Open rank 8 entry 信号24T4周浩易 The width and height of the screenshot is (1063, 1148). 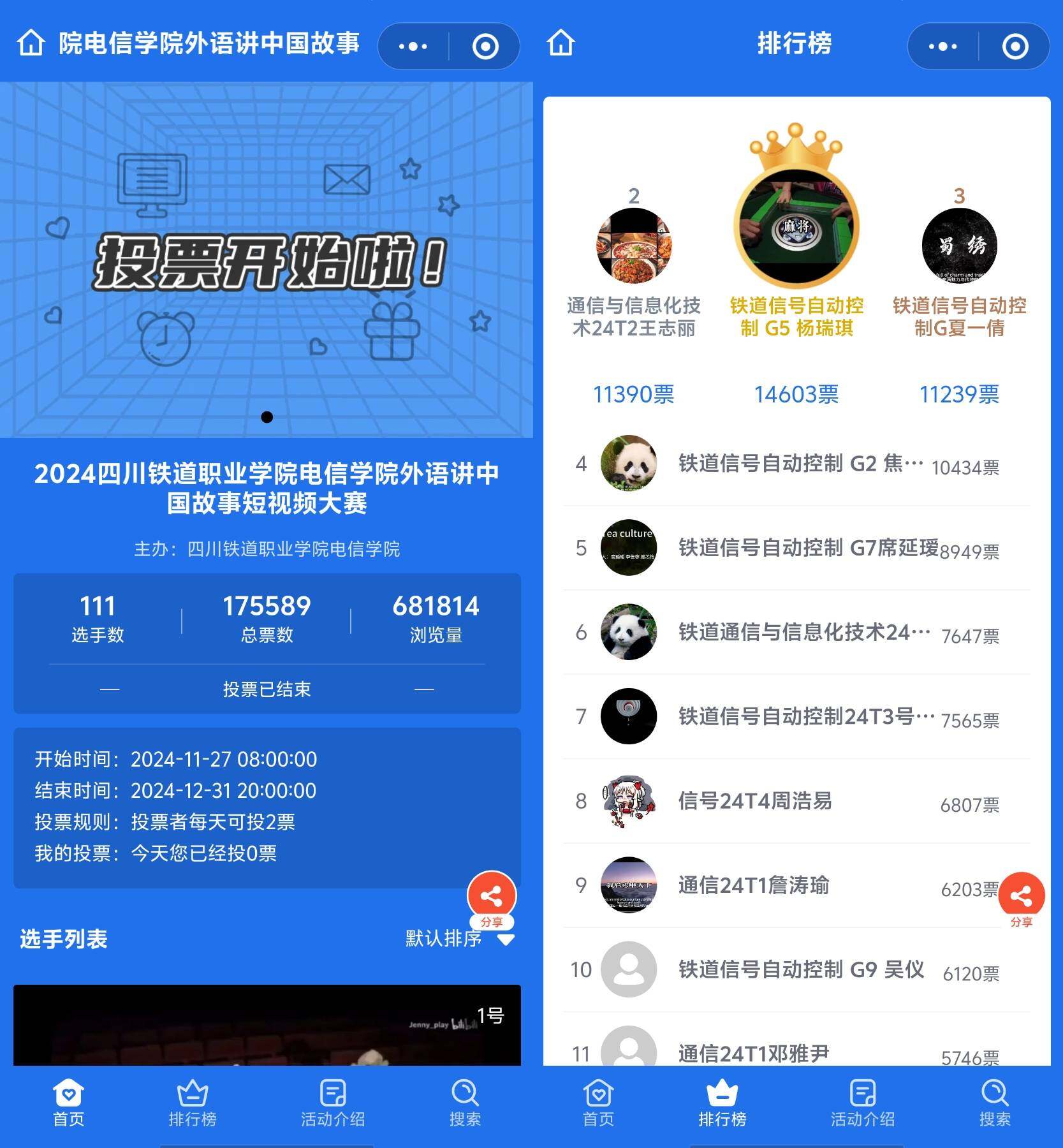click(x=796, y=801)
